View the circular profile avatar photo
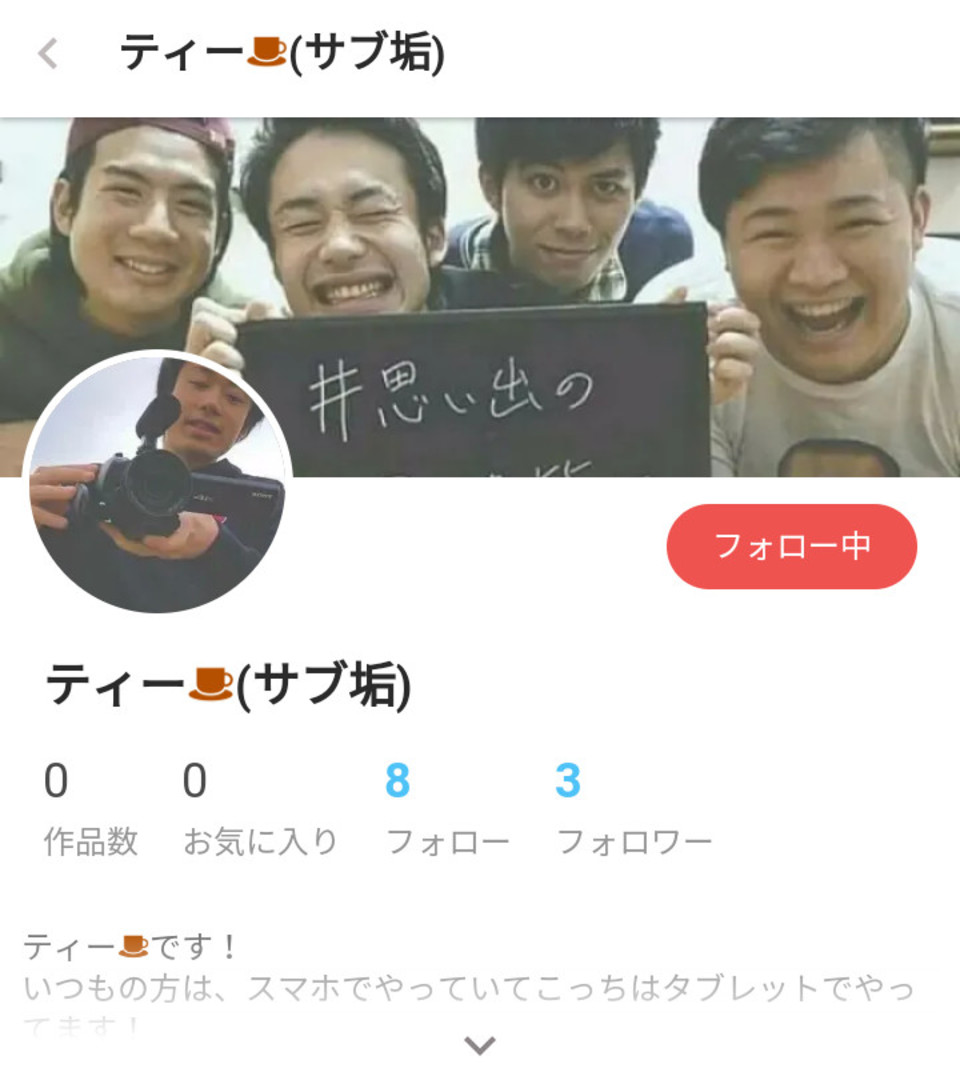The width and height of the screenshot is (960, 1092). click(x=158, y=482)
